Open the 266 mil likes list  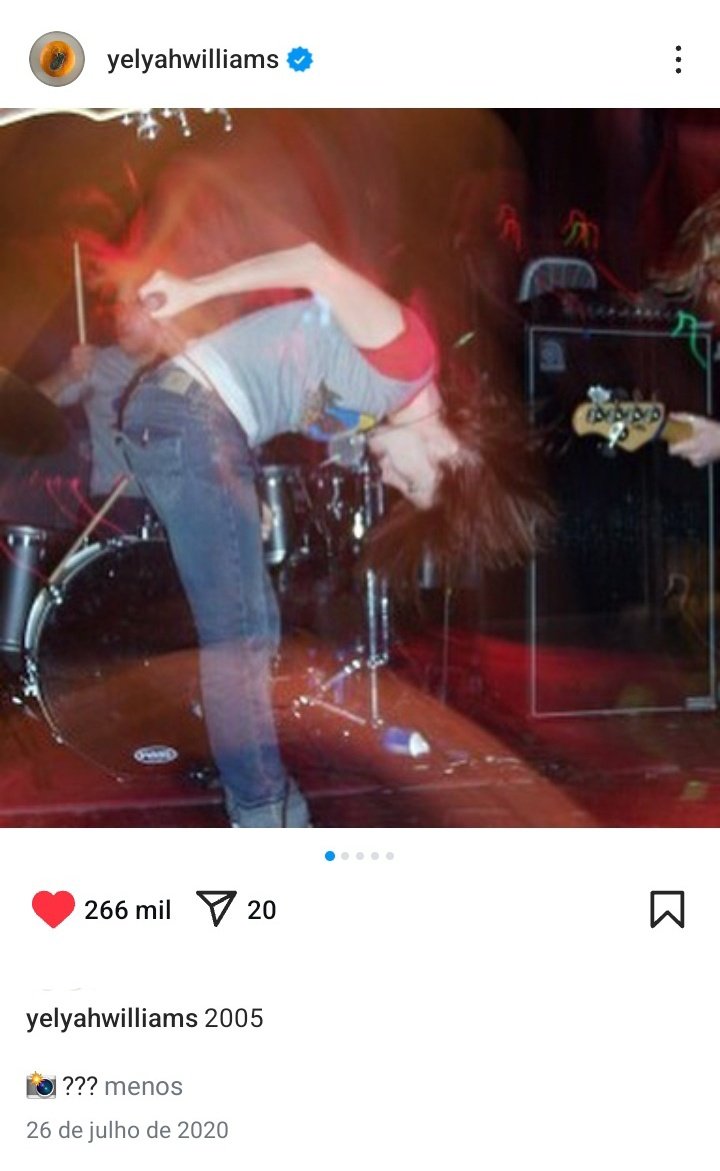[128, 910]
